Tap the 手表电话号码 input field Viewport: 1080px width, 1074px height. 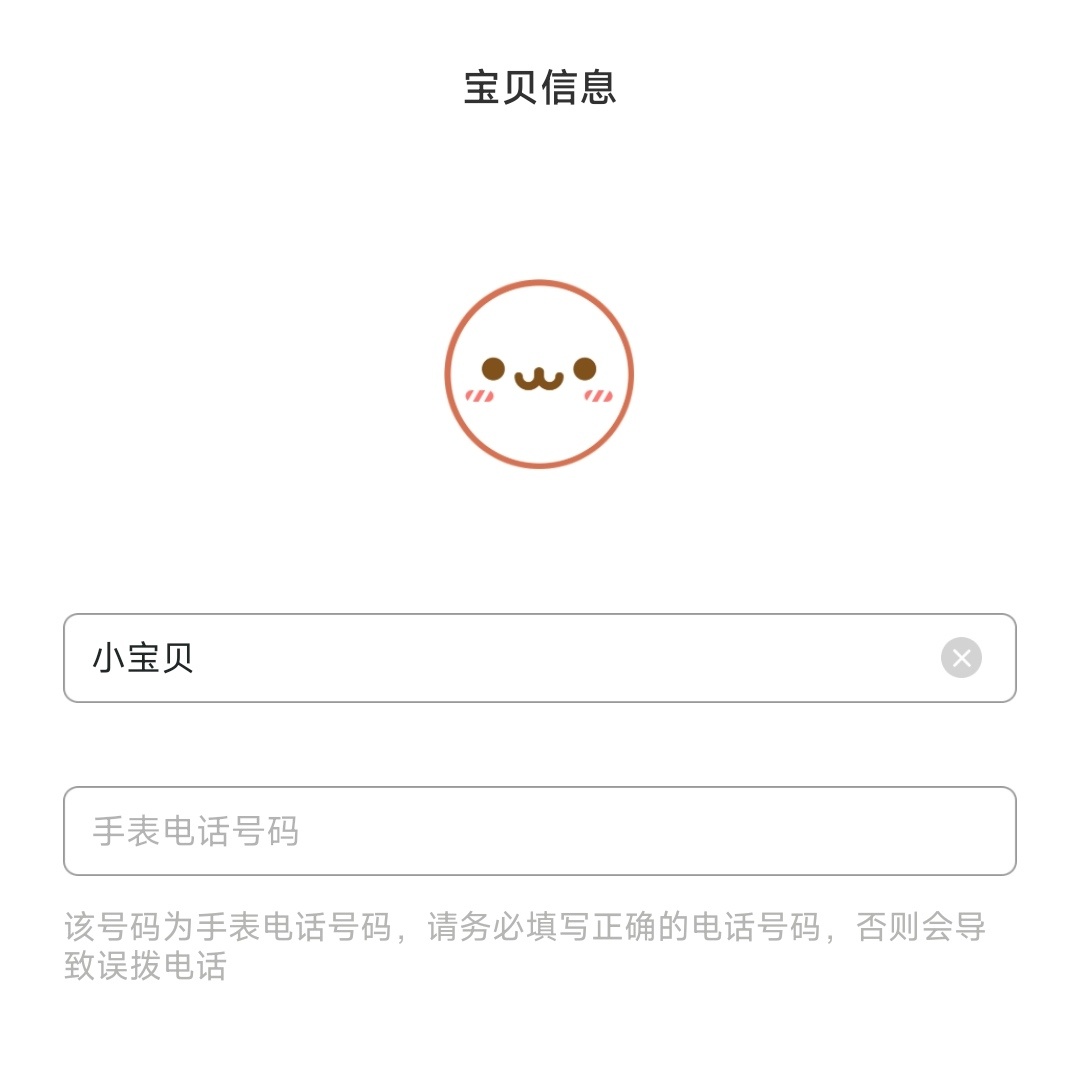(539, 831)
